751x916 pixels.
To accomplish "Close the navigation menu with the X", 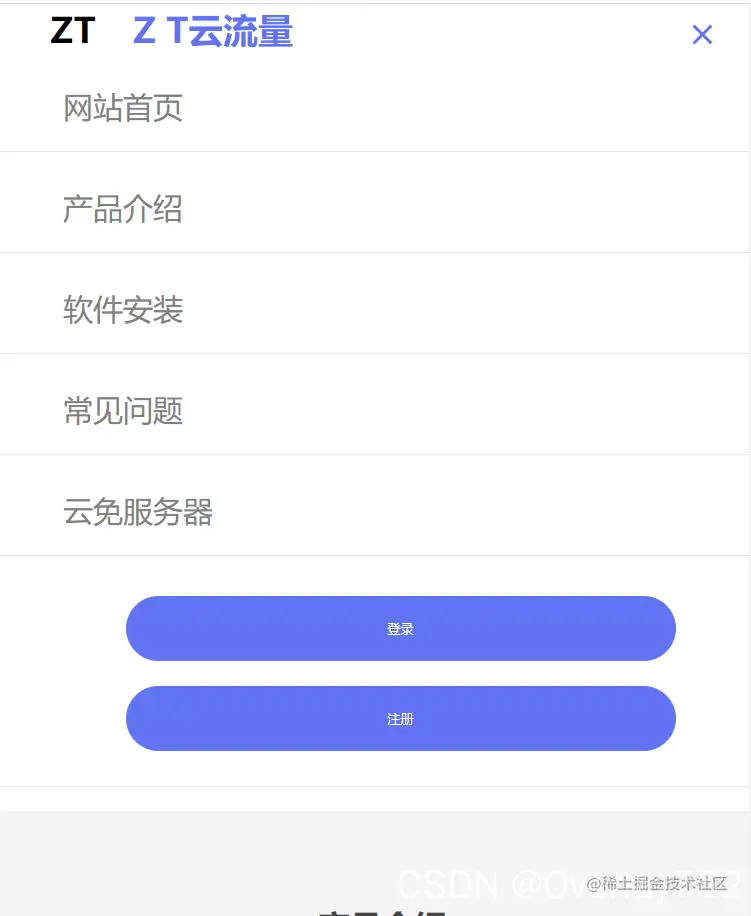I will (x=702, y=34).
